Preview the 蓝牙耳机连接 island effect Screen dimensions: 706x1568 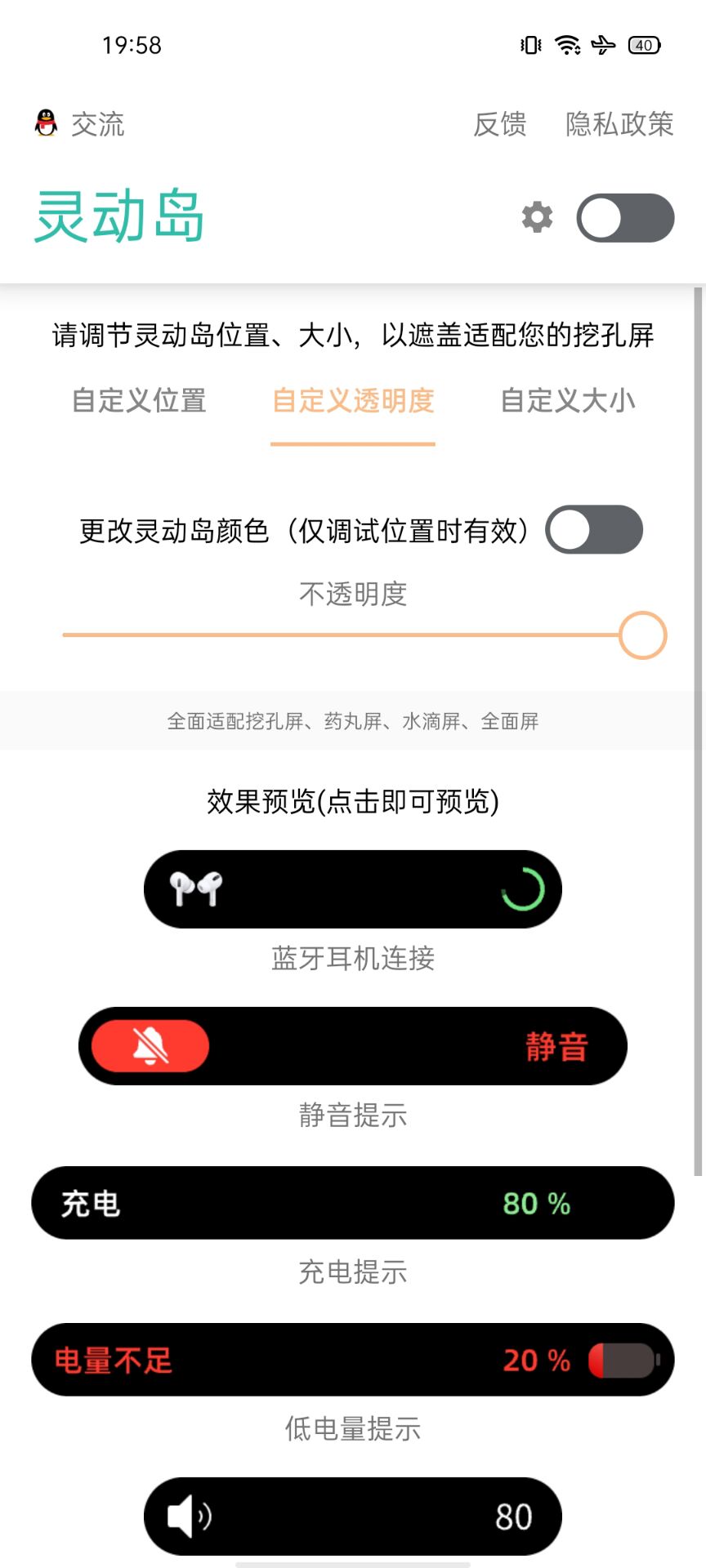[x=353, y=889]
